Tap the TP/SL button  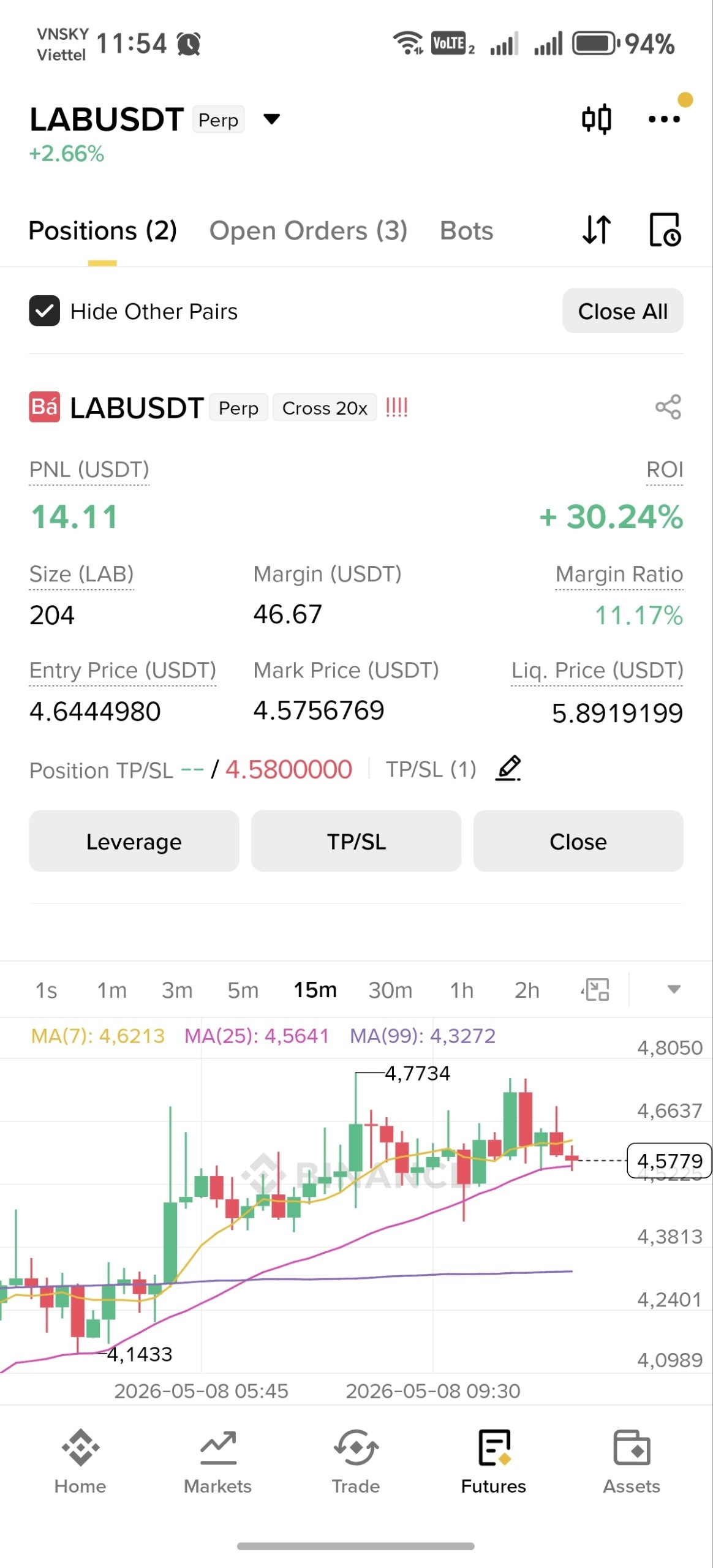tap(356, 842)
